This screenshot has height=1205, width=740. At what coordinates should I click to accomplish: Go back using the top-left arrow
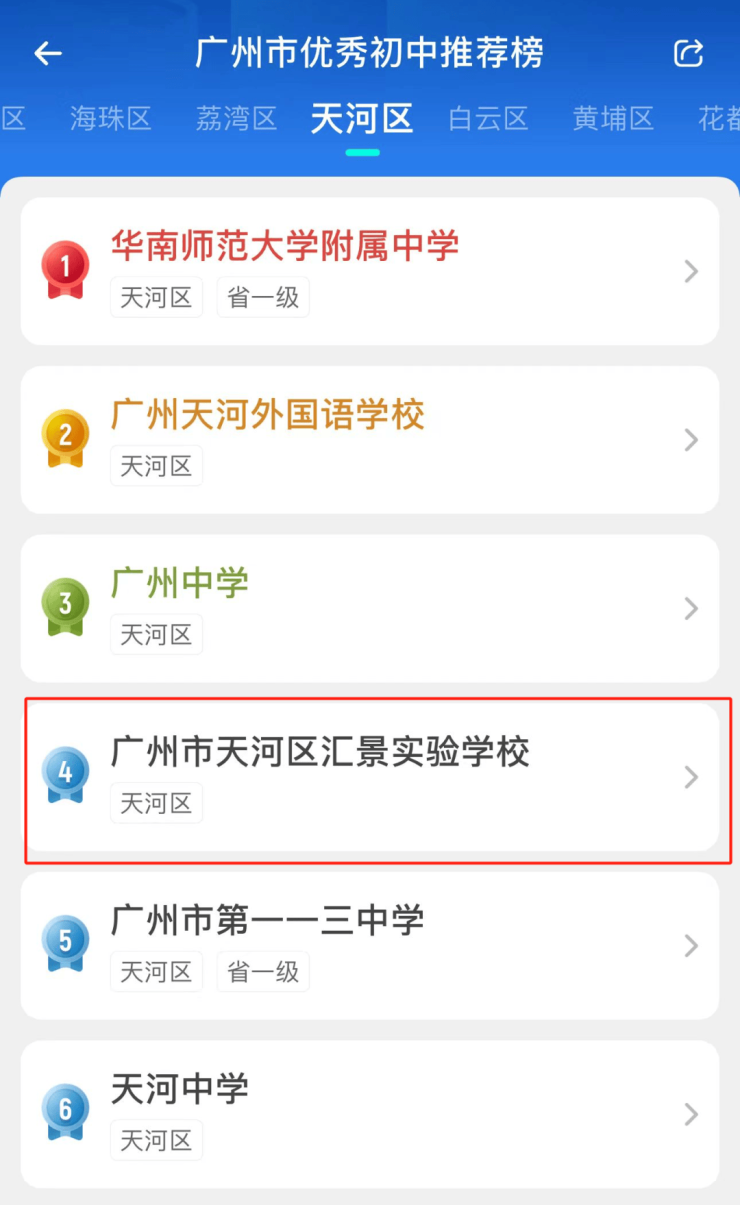pyautogui.click(x=48, y=54)
